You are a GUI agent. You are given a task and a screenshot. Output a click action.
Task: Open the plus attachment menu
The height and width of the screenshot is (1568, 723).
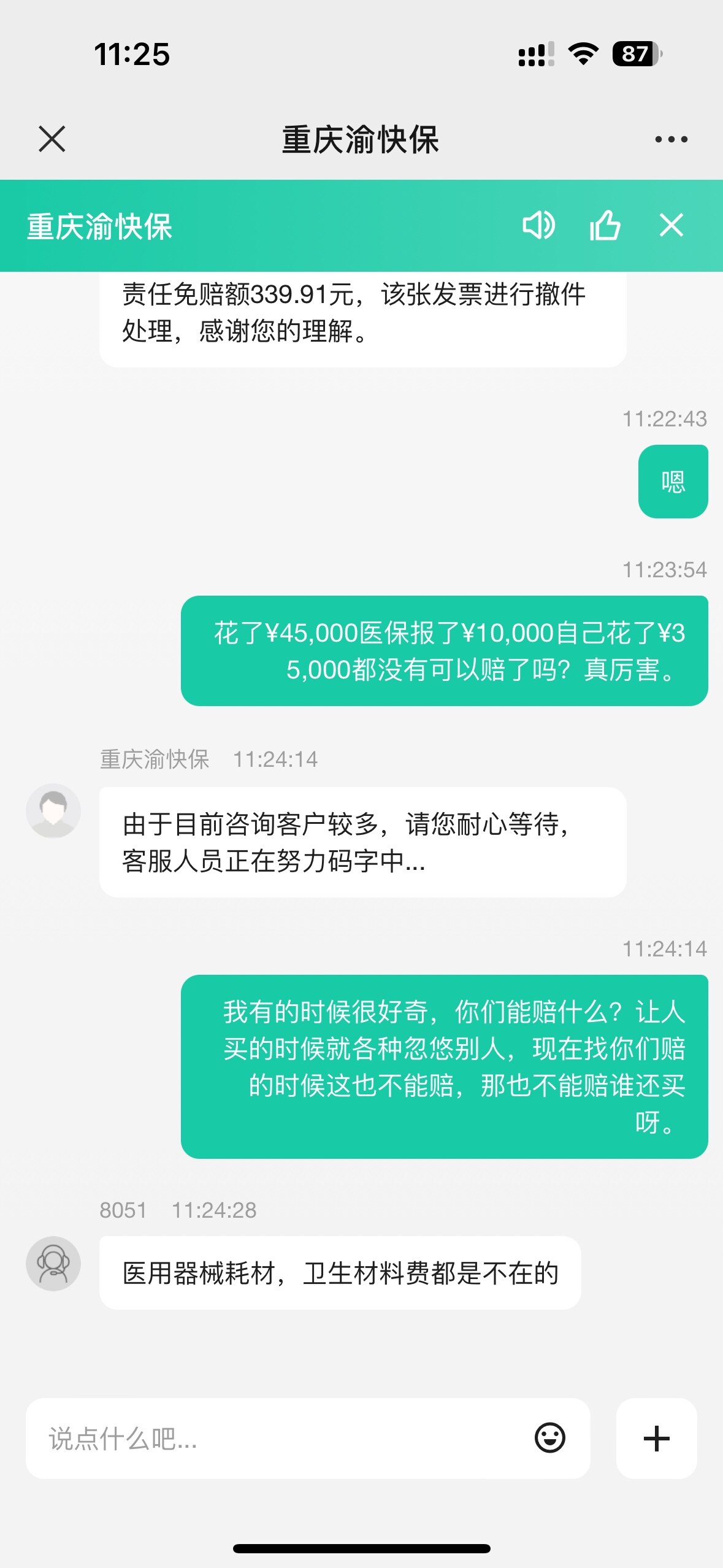pyautogui.click(x=656, y=1438)
